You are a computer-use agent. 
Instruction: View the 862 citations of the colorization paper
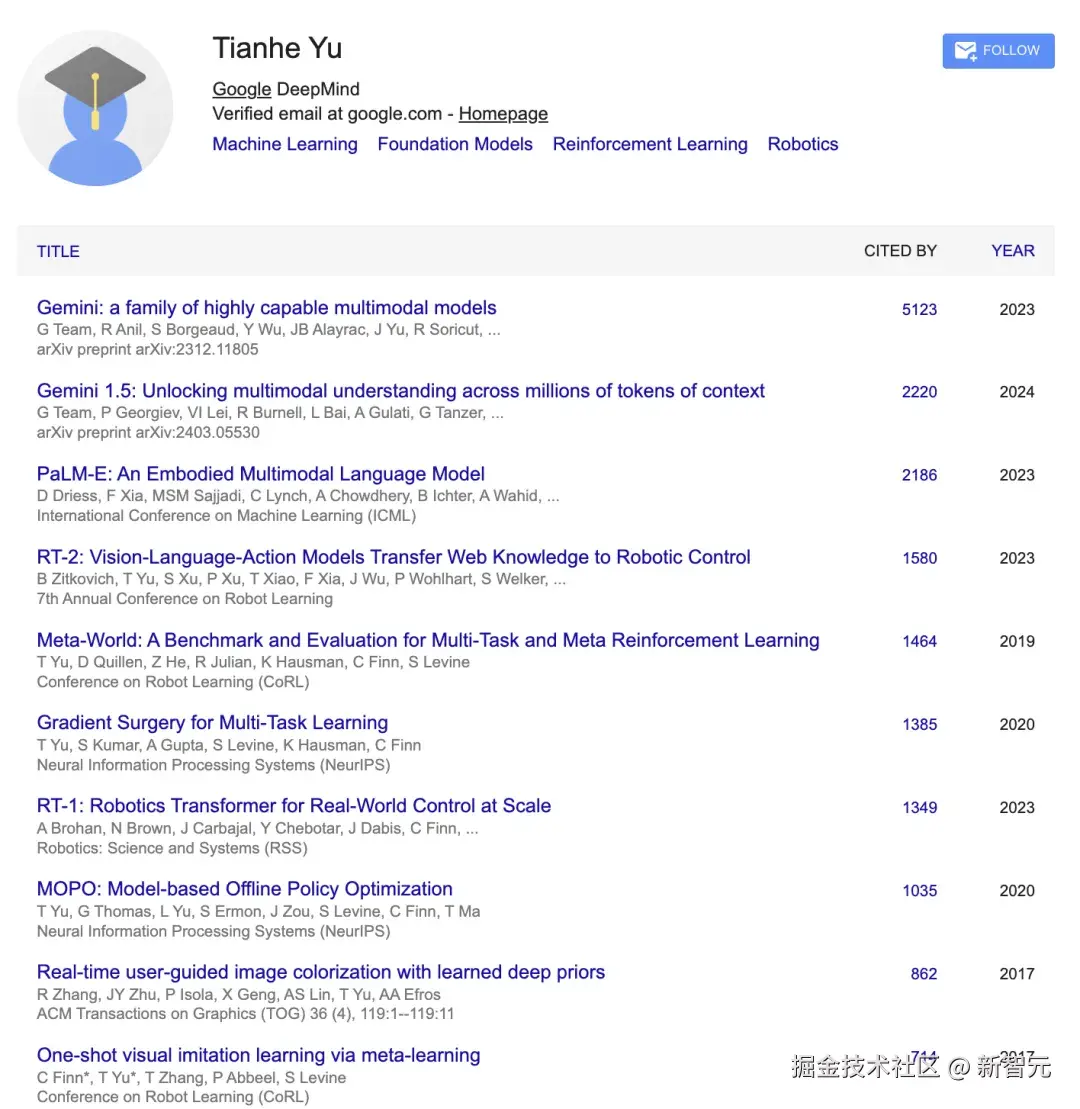[x=923, y=974]
